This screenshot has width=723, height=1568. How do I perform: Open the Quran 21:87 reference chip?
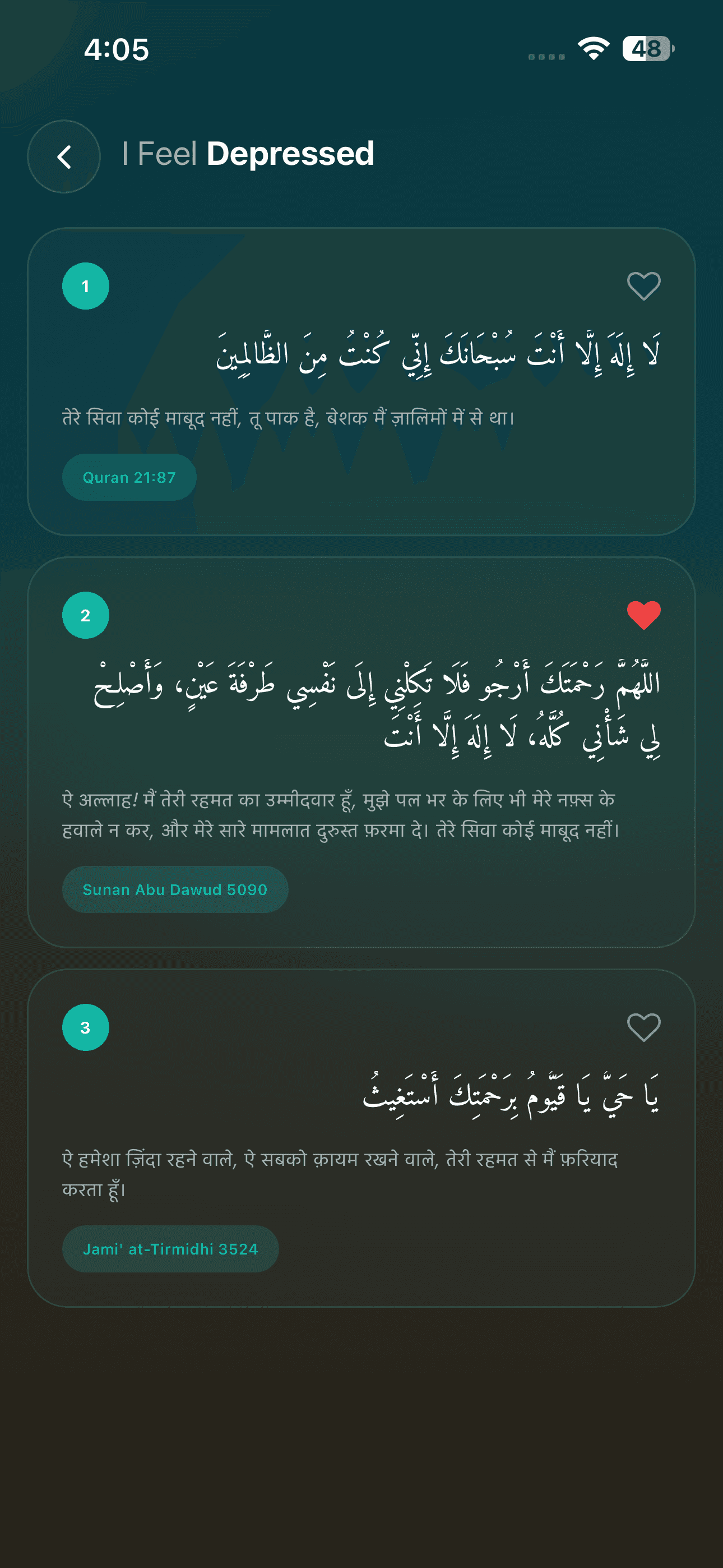pos(129,477)
